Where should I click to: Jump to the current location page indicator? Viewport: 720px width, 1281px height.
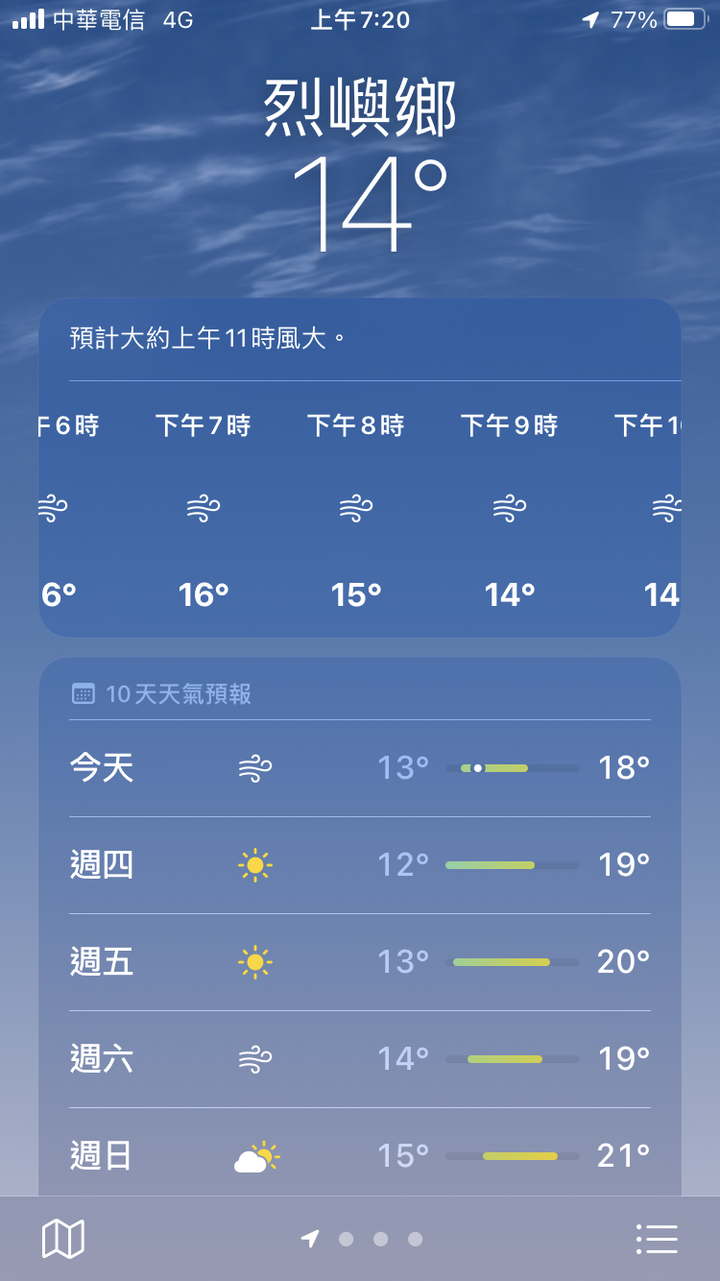[311, 1239]
